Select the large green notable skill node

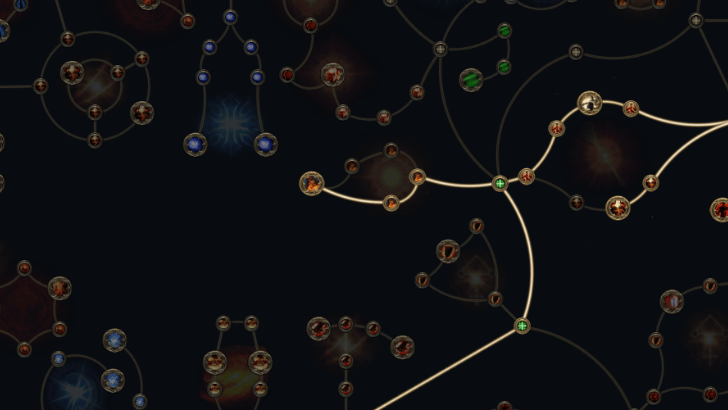pyautogui.click(x=471, y=79)
